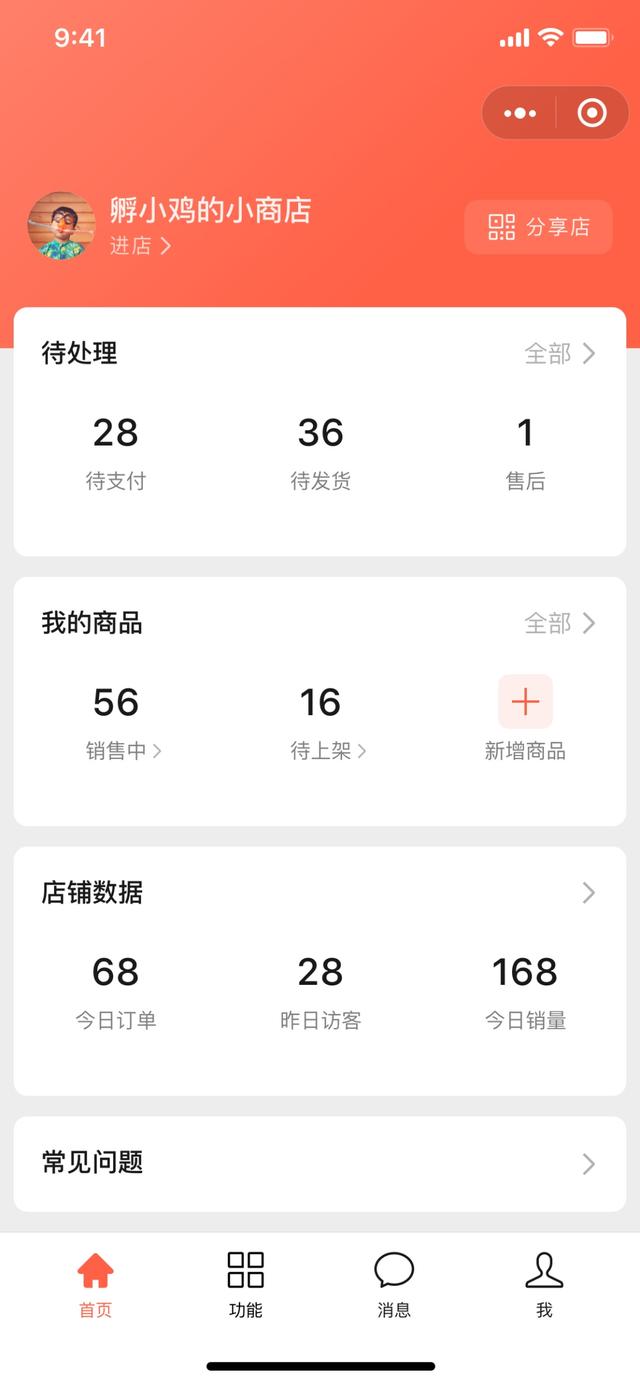Viewport: 640px width, 1386px height.
Task: Add a new product with 新增商品
Action: pyautogui.click(x=525, y=718)
